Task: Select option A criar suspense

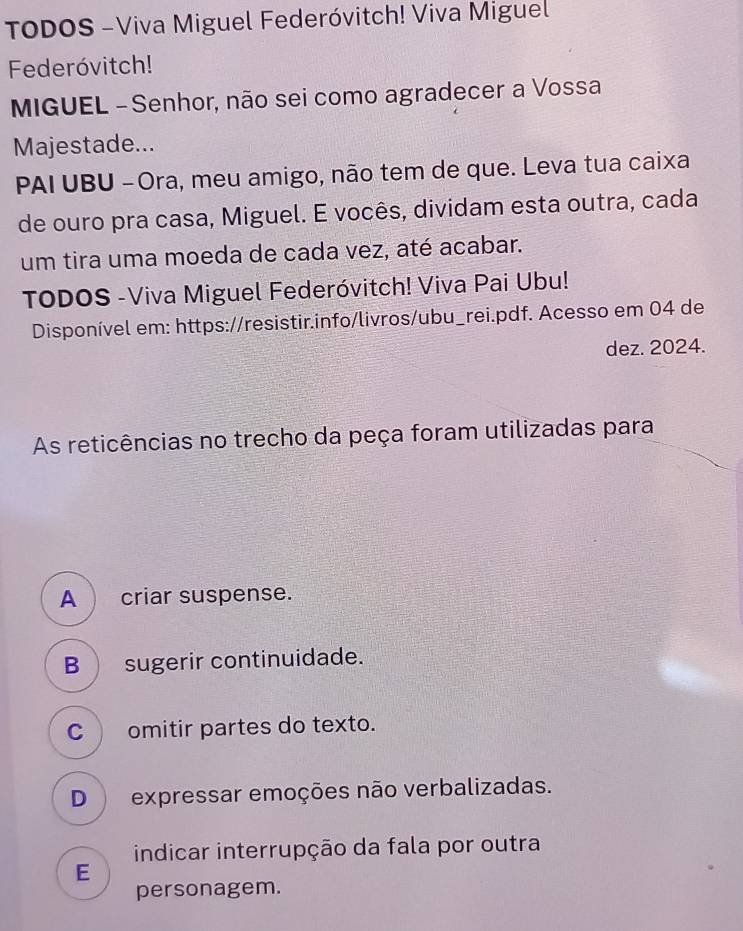Action: pyautogui.click(x=69, y=597)
